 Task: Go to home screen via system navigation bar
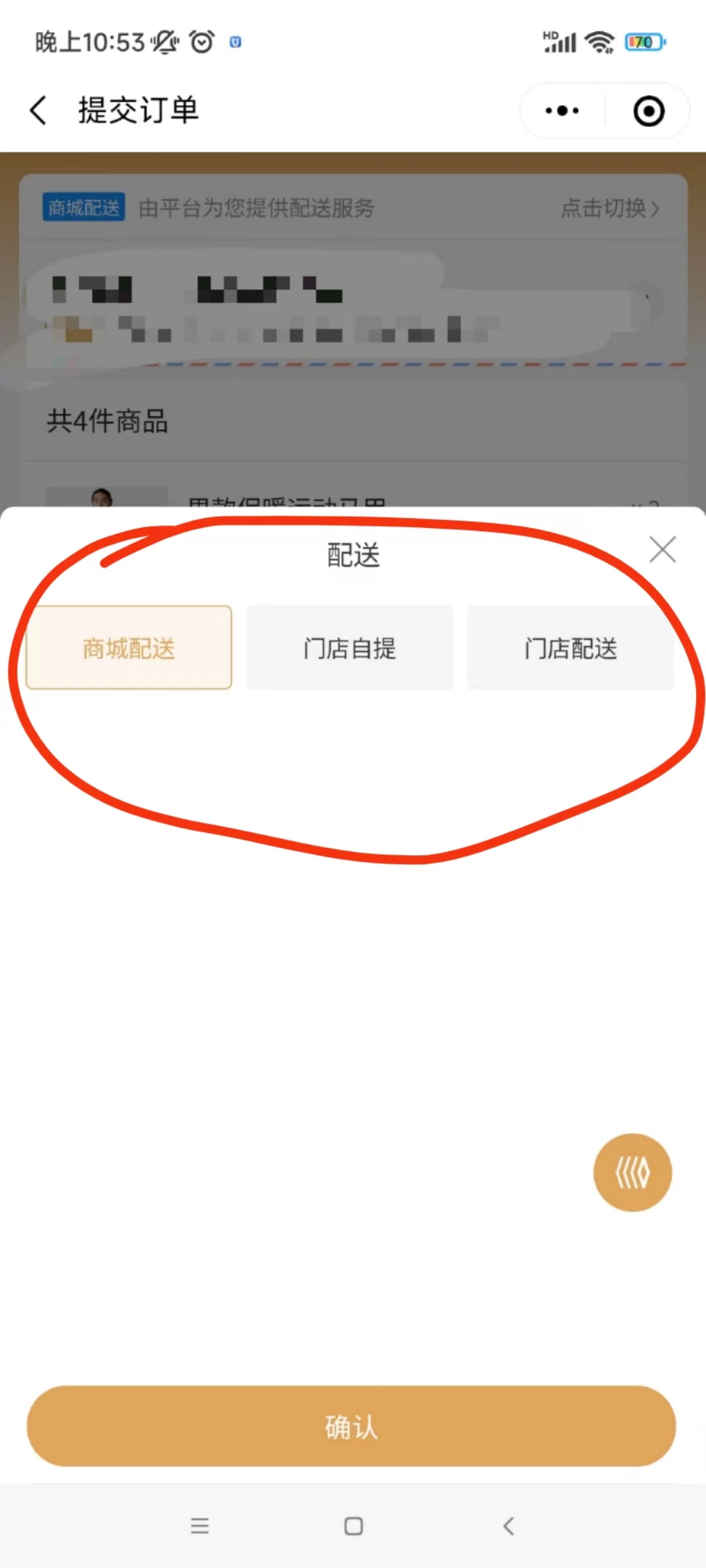point(353,1526)
